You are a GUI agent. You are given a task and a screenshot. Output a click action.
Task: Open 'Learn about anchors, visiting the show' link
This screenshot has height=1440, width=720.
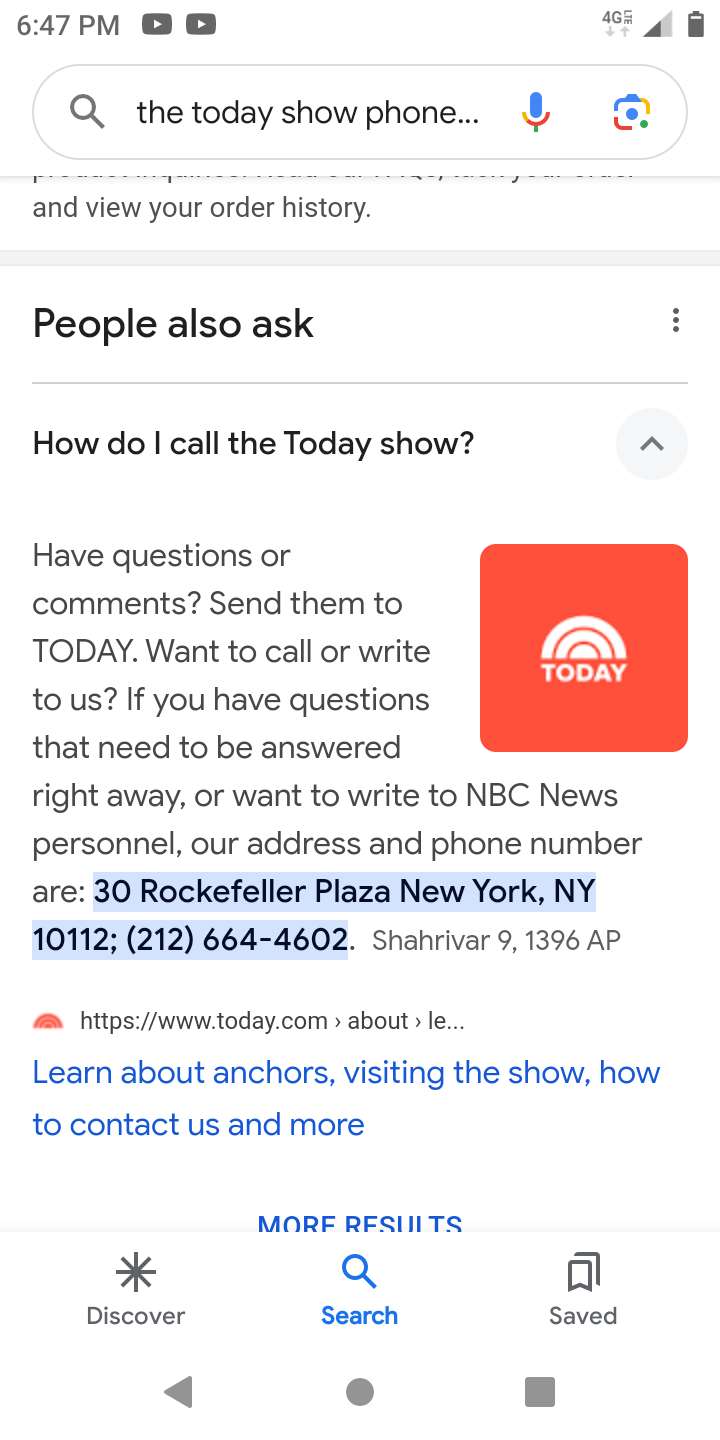347,1098
